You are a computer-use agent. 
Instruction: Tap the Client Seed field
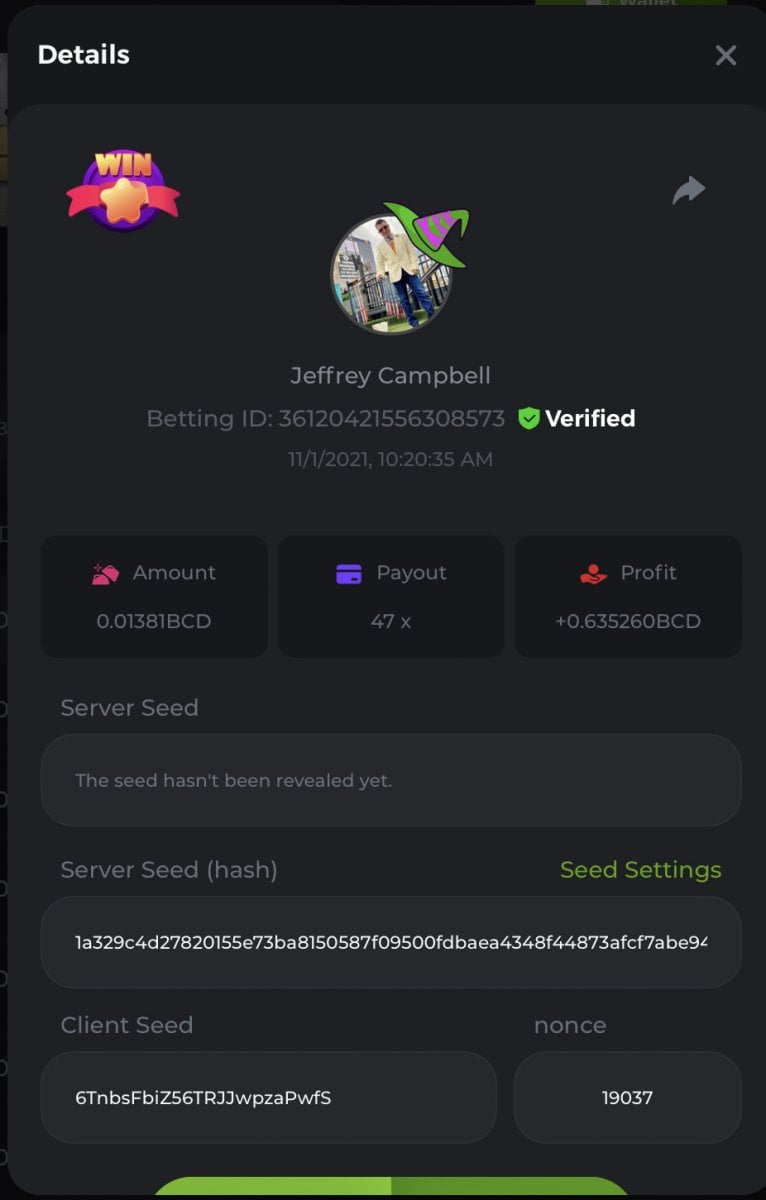[x=268, y=1097]
